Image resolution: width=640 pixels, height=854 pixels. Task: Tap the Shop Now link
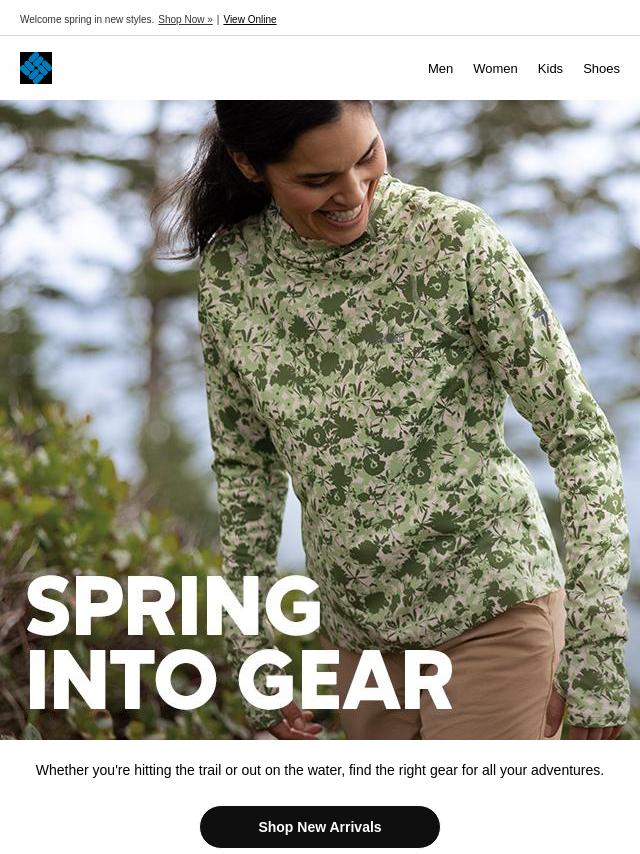point(185,19)
